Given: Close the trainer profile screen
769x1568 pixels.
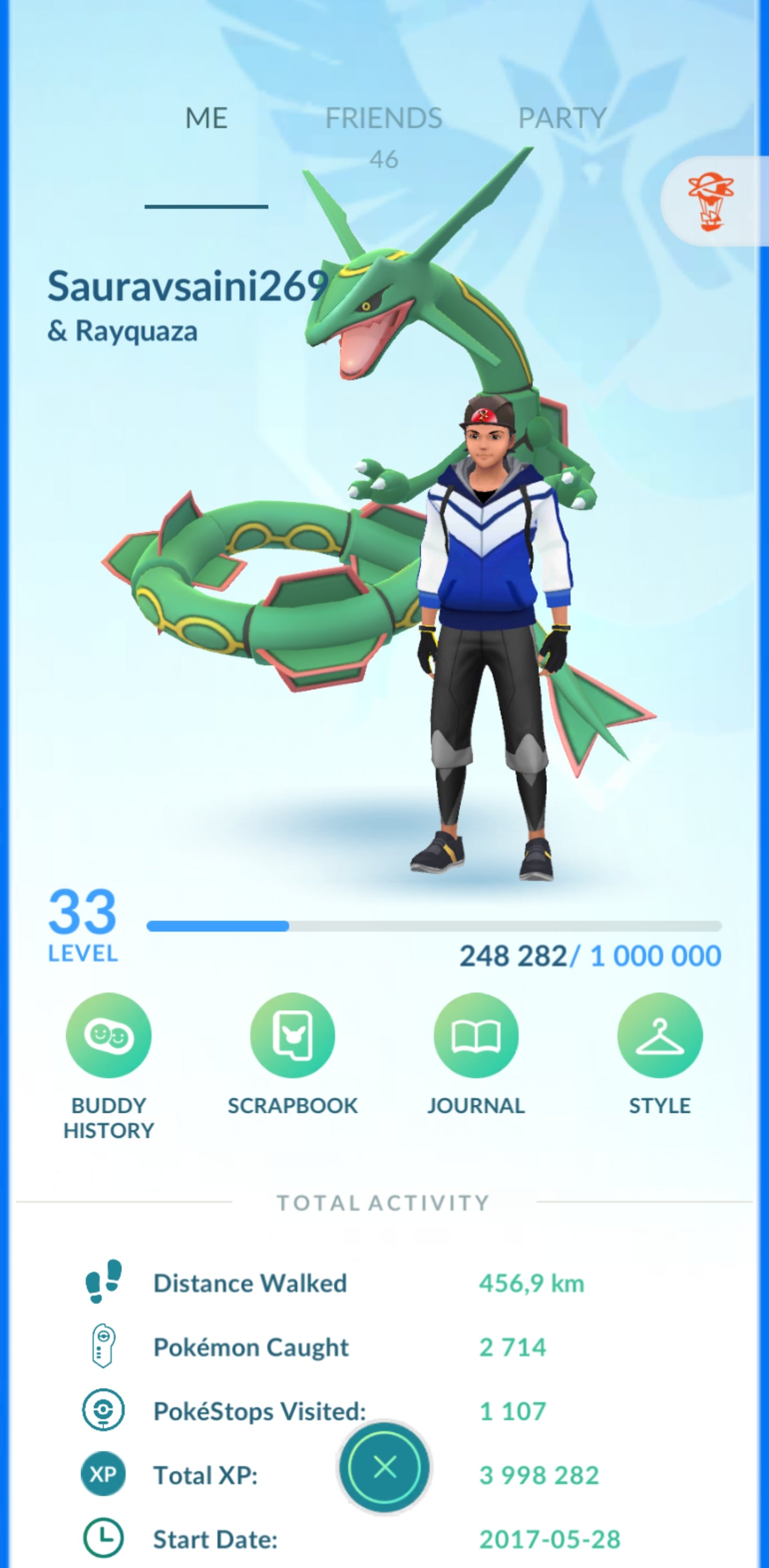Looking at the screenshot, I should (x=384, y=1467).
